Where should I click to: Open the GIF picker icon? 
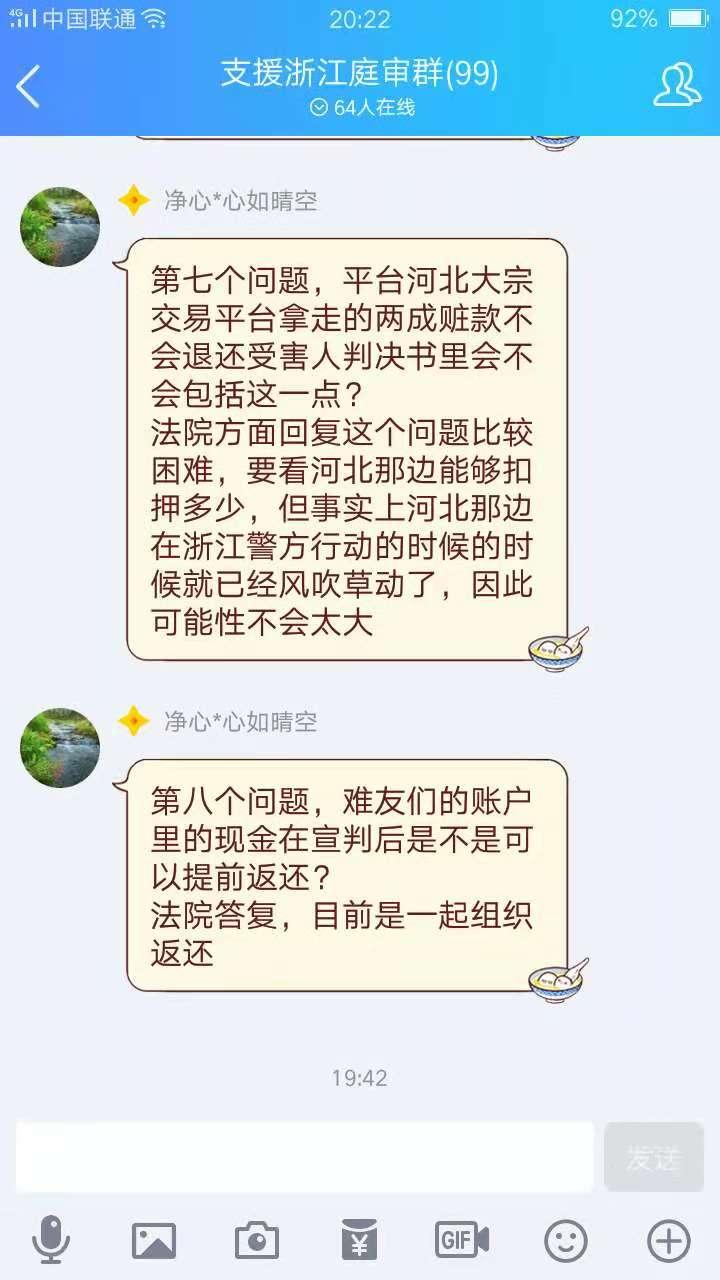[x=460, y=1240]
